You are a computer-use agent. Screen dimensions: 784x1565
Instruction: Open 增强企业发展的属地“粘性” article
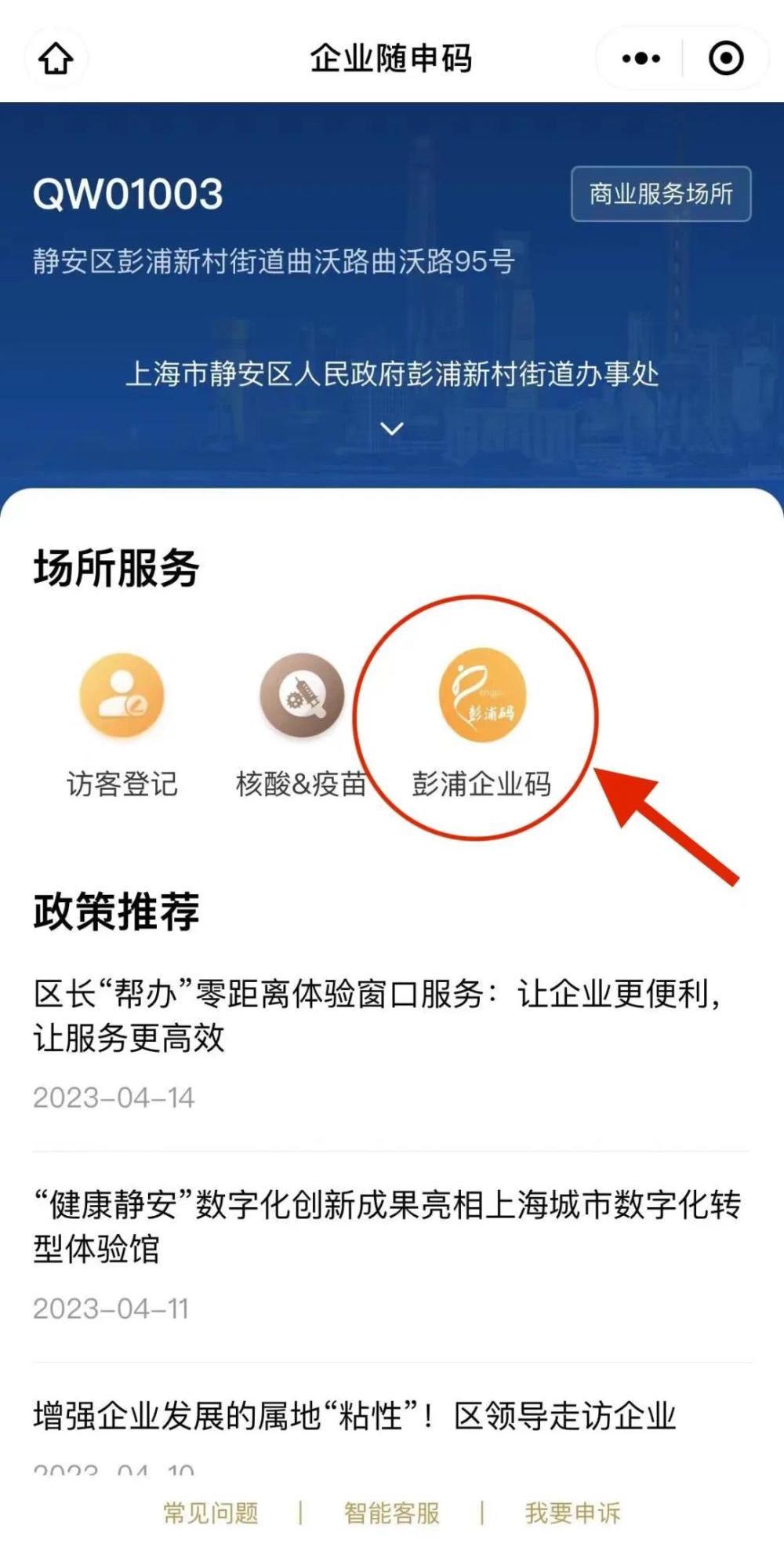pyautogui.click(x=354, y=1416)
